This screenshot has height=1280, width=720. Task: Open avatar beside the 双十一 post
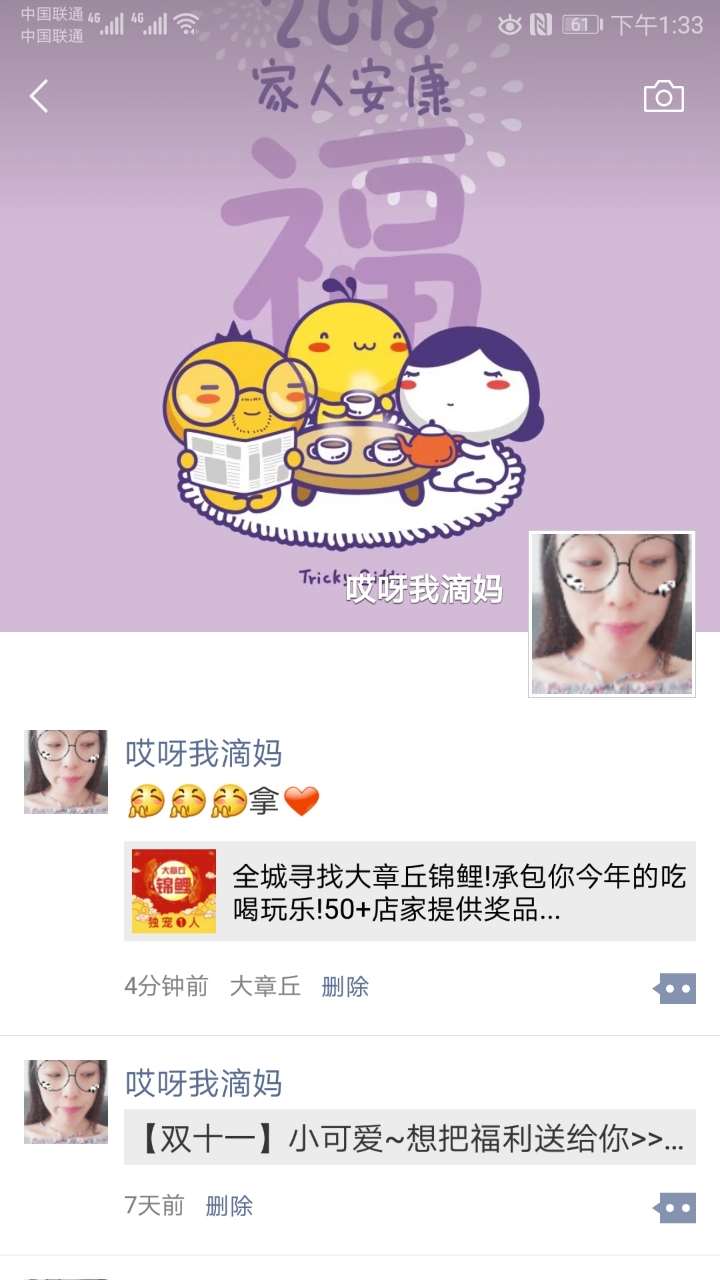click(x=66, y=1102)
